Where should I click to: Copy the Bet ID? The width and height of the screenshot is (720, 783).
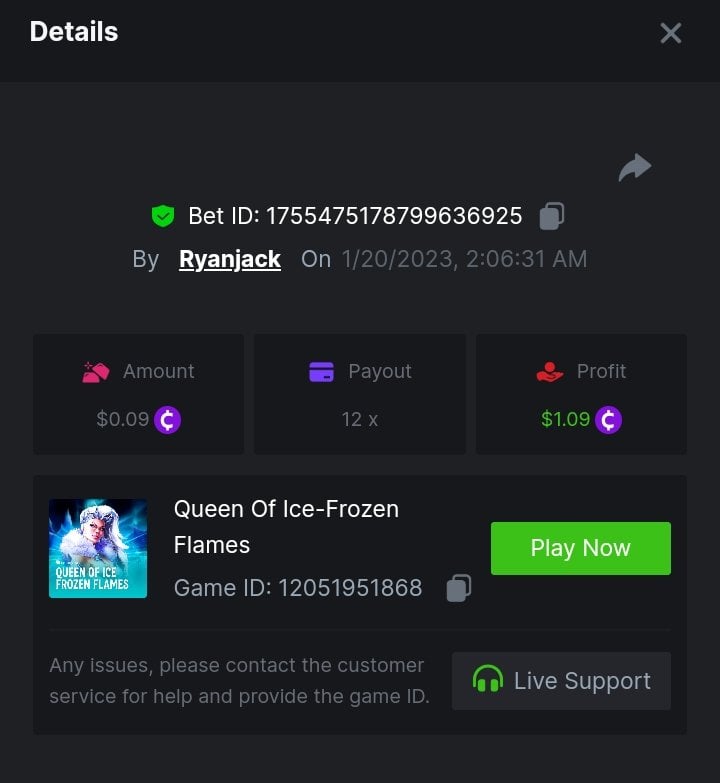click(552, 216)
